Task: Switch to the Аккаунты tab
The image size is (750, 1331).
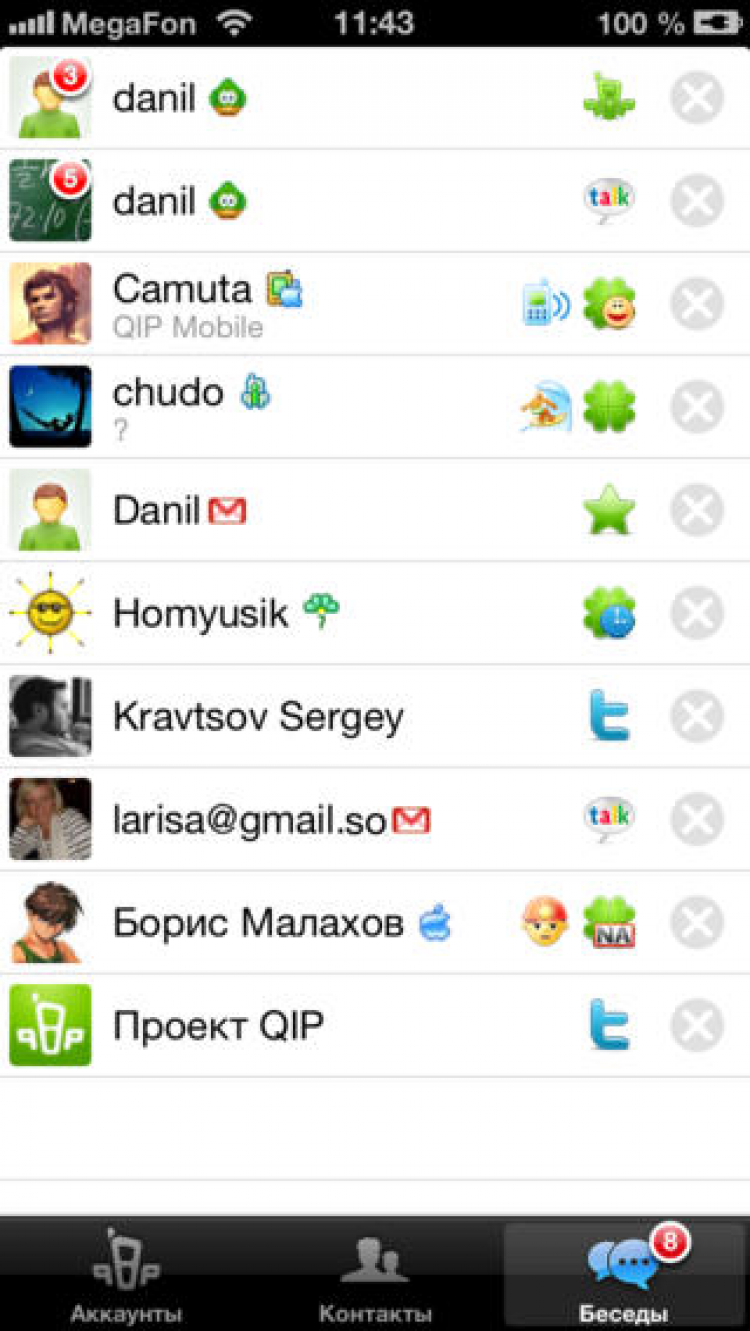Action: [x=125, y=1275]
